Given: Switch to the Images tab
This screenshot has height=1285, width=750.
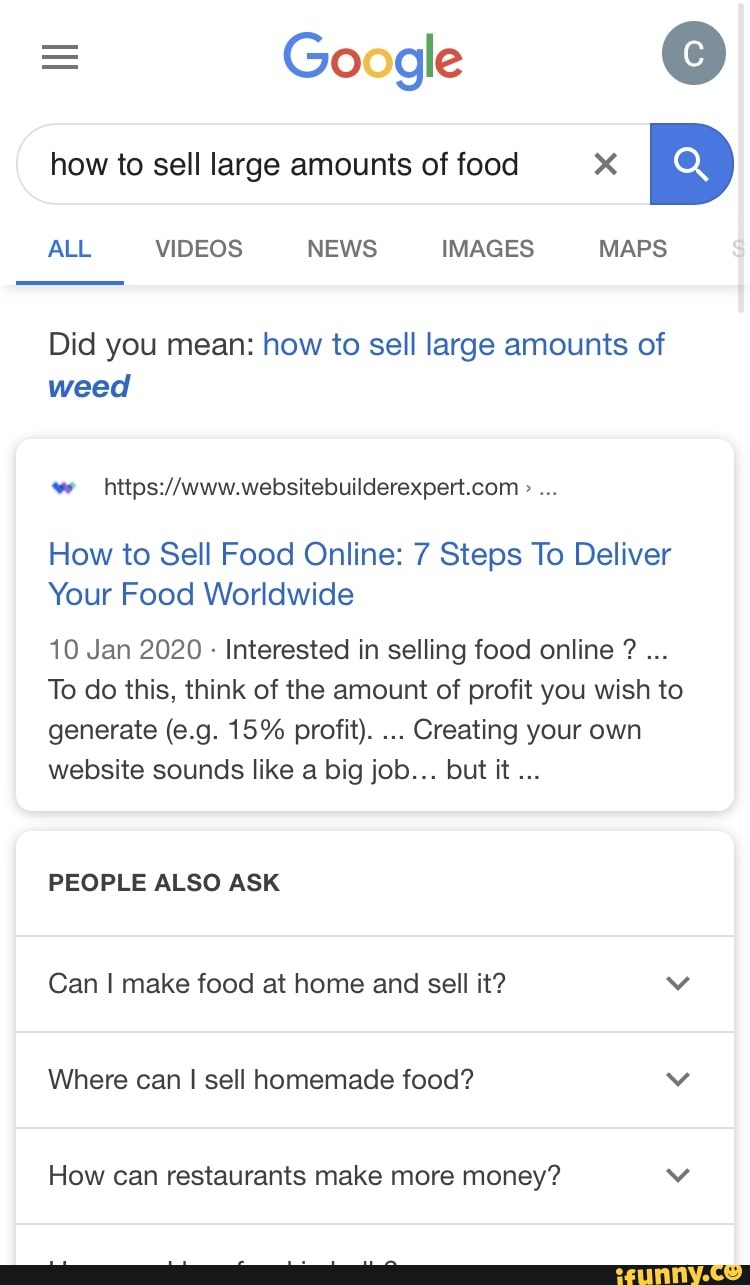Looking at the screenshot, I should [x=487, y=249].
